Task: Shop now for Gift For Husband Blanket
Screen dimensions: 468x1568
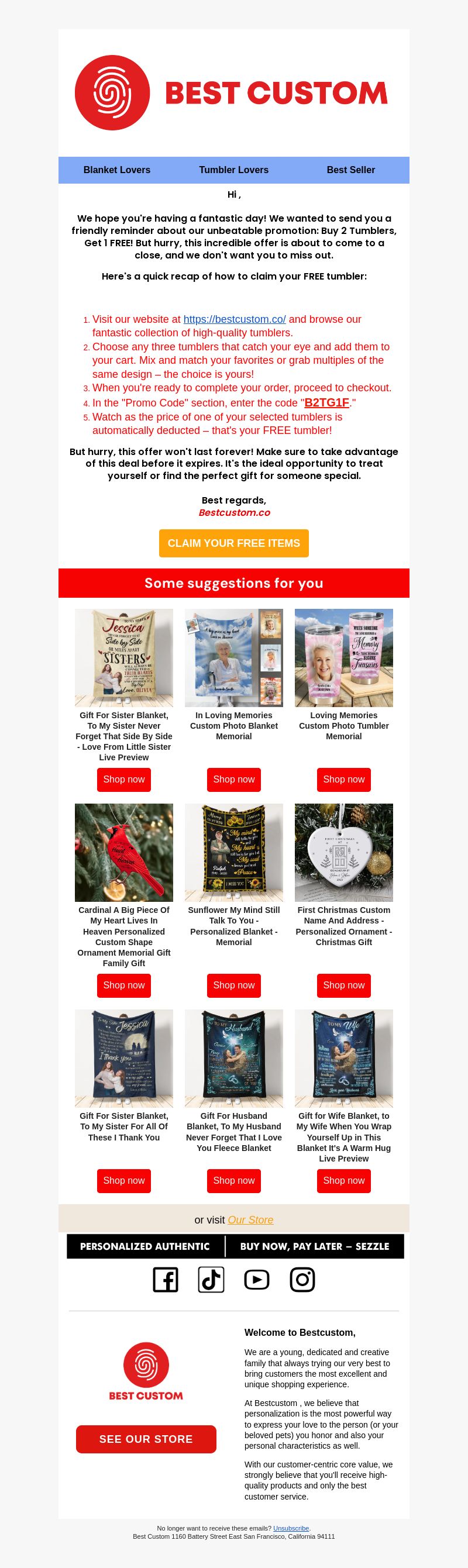Action: pos(233,1180)
